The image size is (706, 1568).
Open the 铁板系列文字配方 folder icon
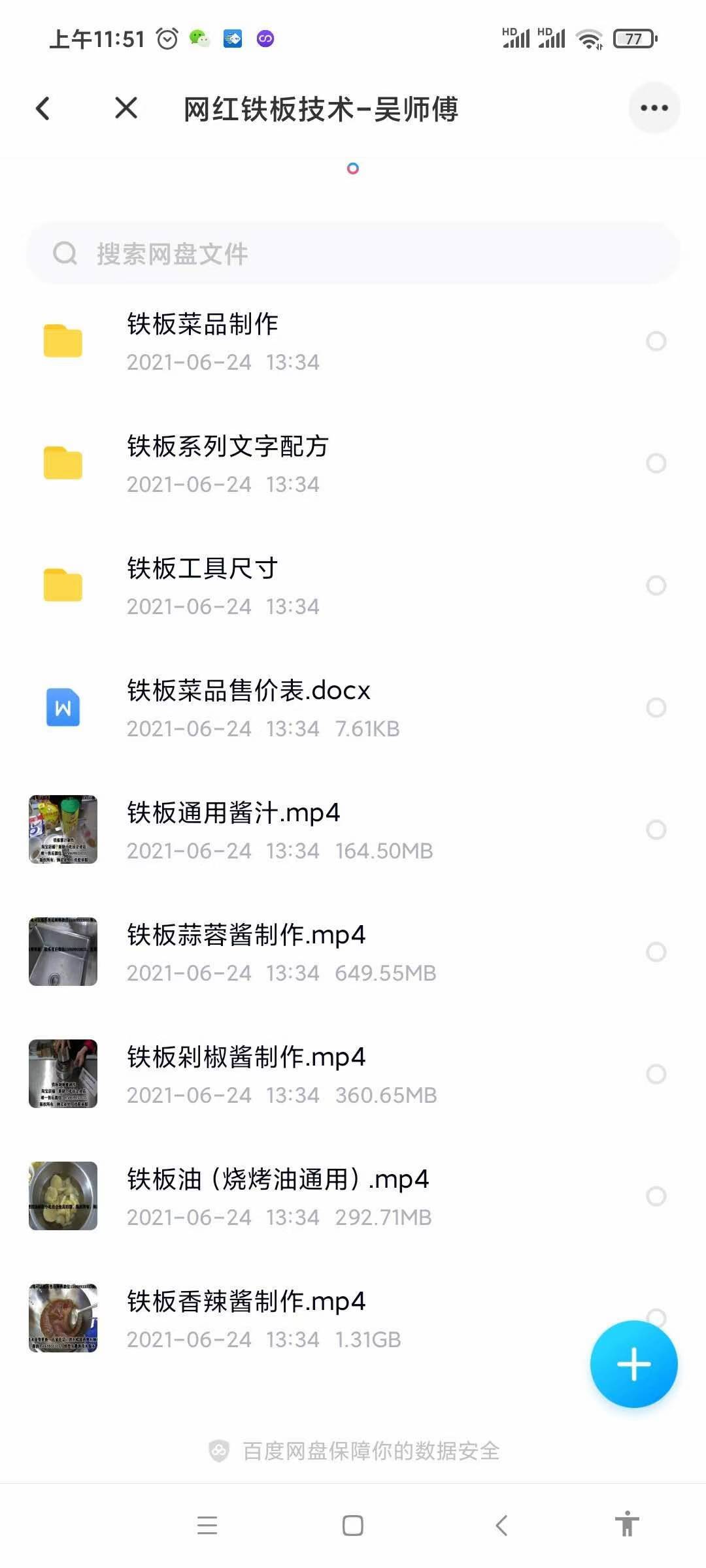[62, 461]
